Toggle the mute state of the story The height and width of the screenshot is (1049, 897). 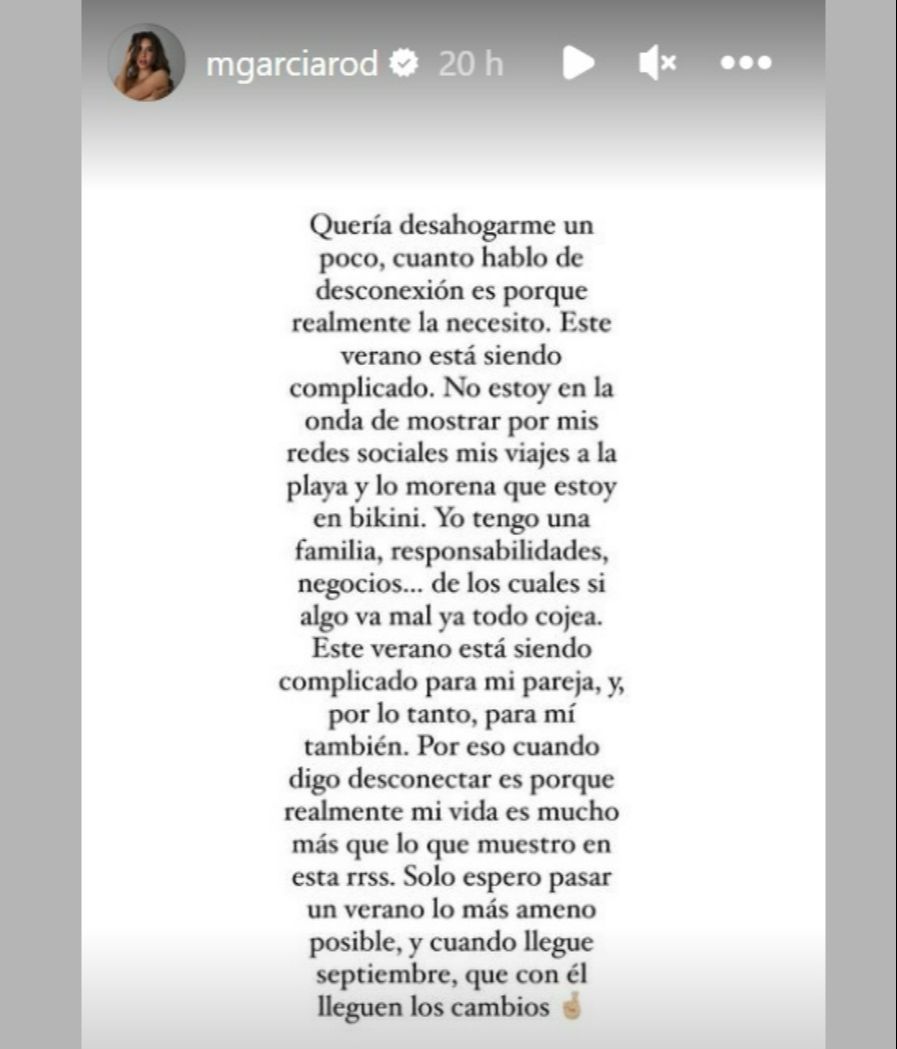[657, 63]
